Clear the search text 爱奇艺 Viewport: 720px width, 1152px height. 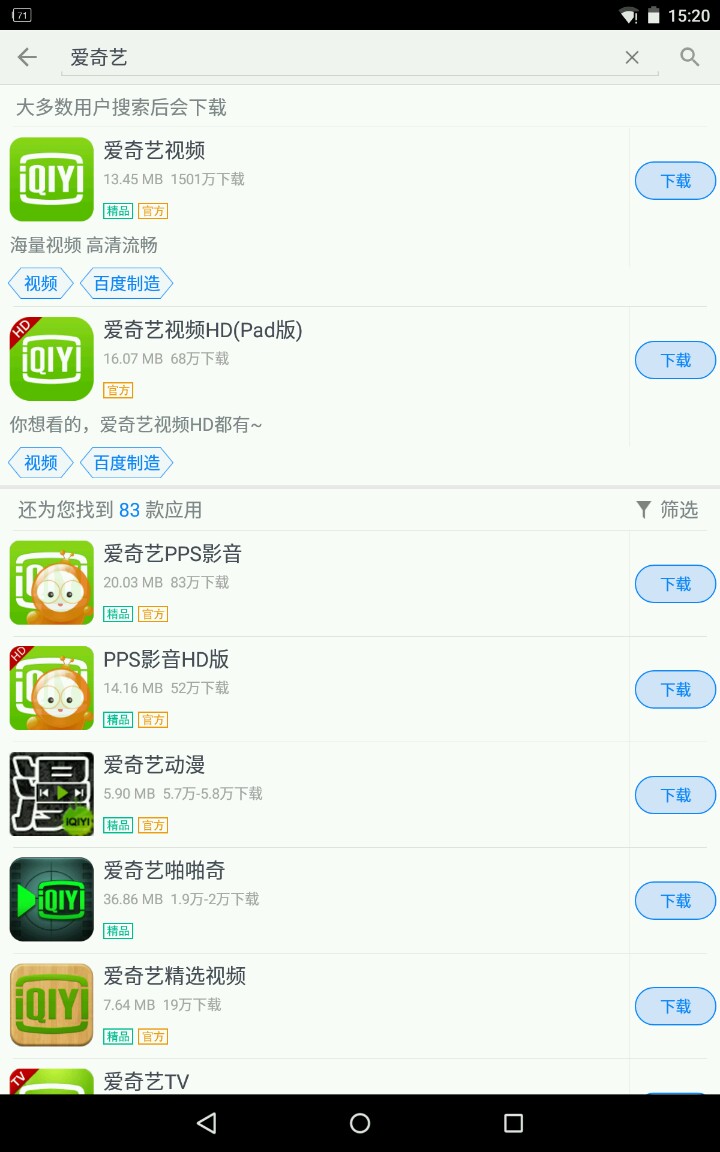pos(632,58)
